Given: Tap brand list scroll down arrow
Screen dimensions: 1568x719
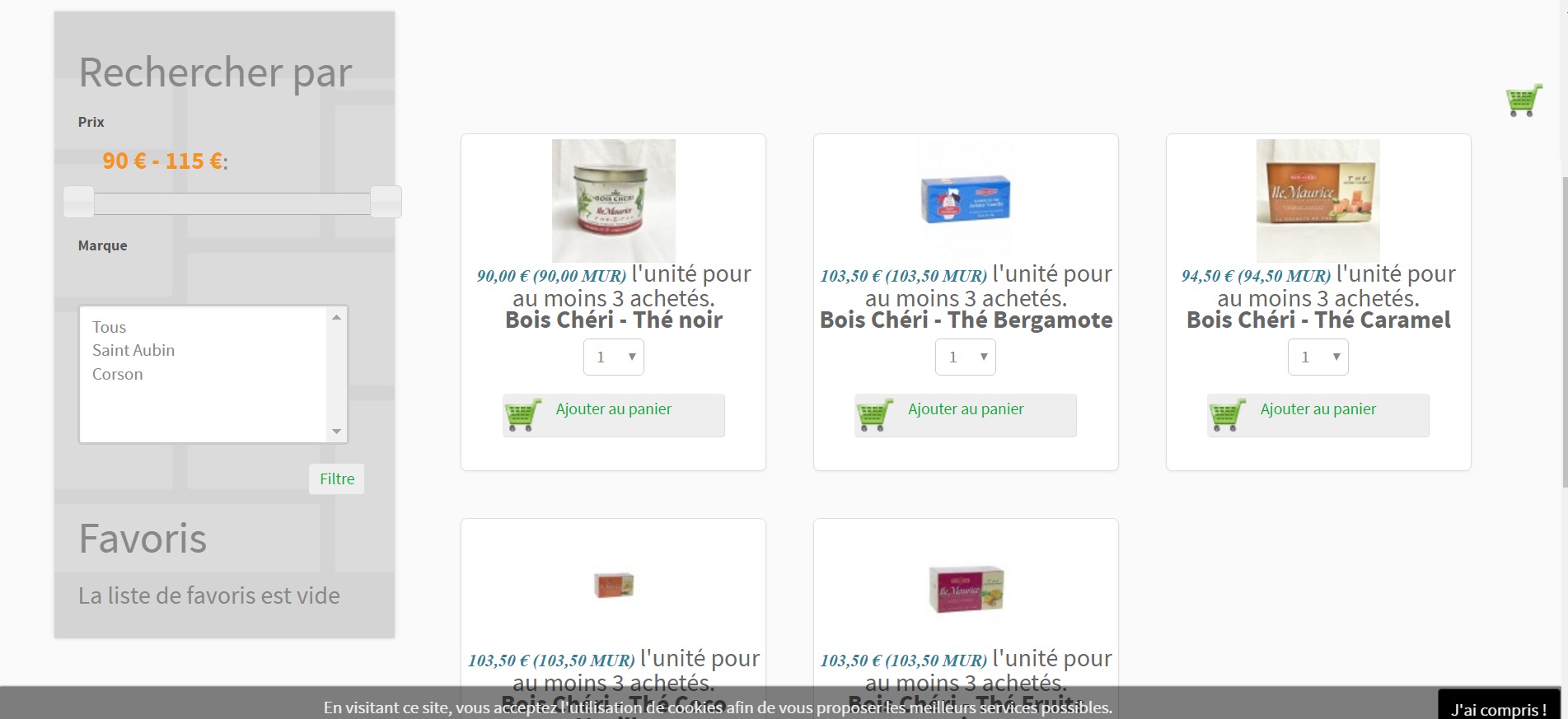Looking at the screenshot, I should point(336,432).
